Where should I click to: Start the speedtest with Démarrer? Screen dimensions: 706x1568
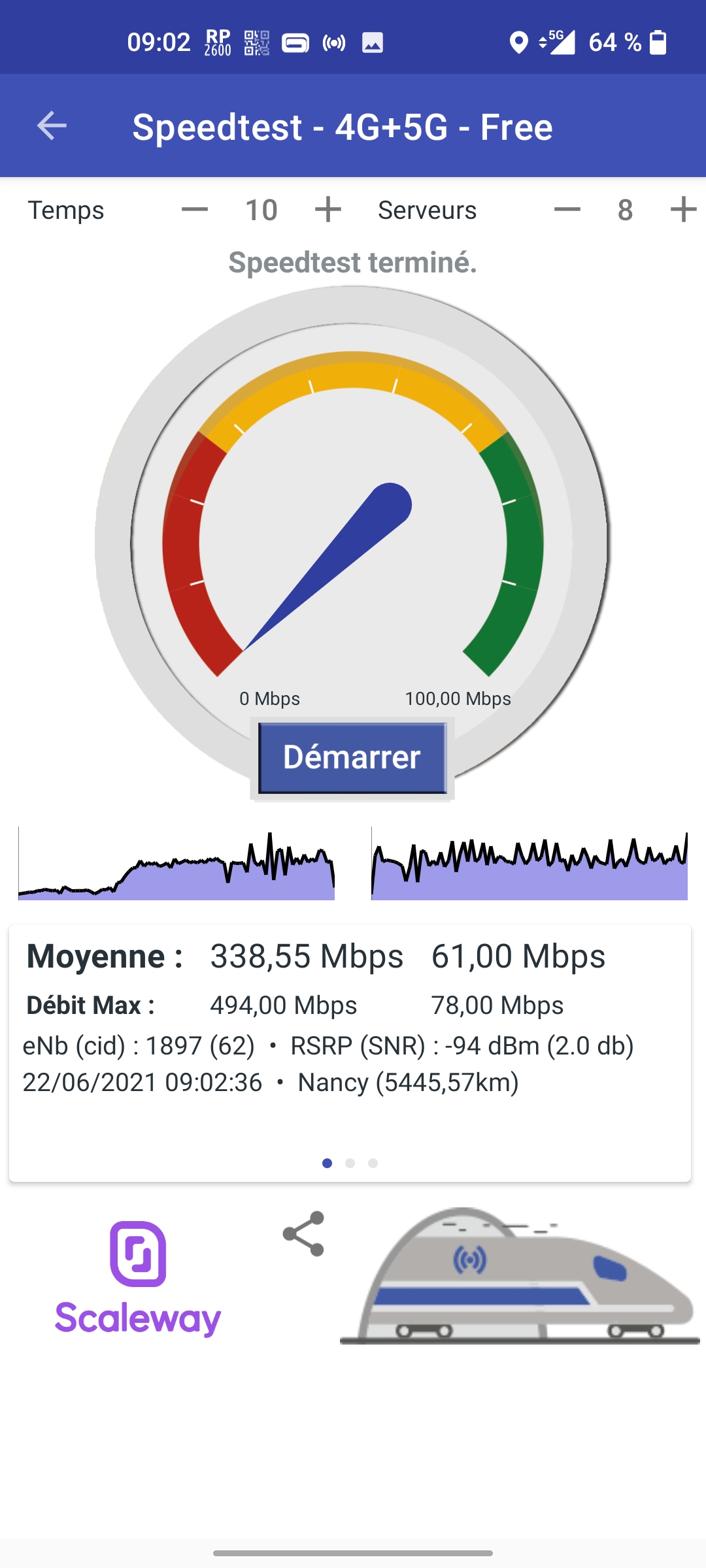point(352,758)
